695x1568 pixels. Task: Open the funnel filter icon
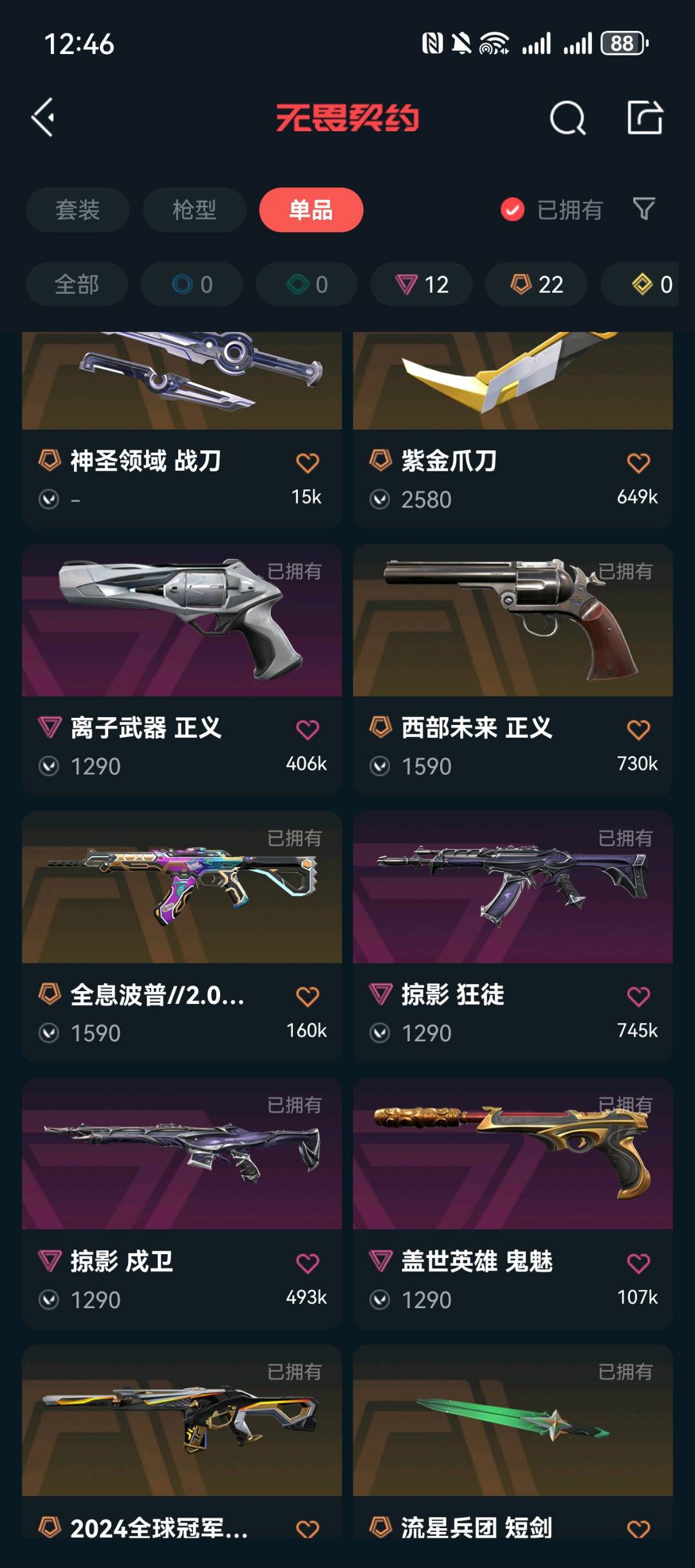644,209
